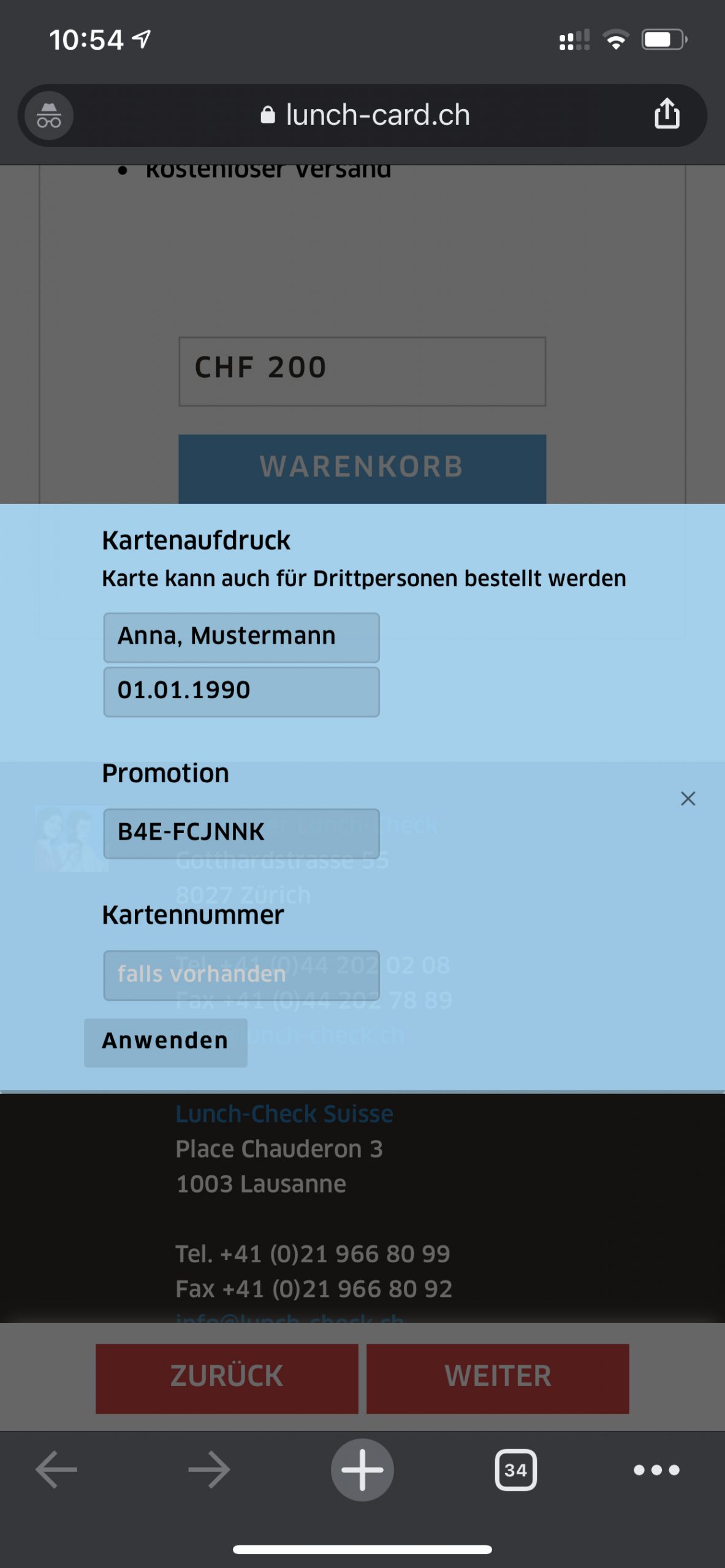This screenshot has height=1568, width=725.
Task: Open a new tab with plus
Action: coord(362,1469)
